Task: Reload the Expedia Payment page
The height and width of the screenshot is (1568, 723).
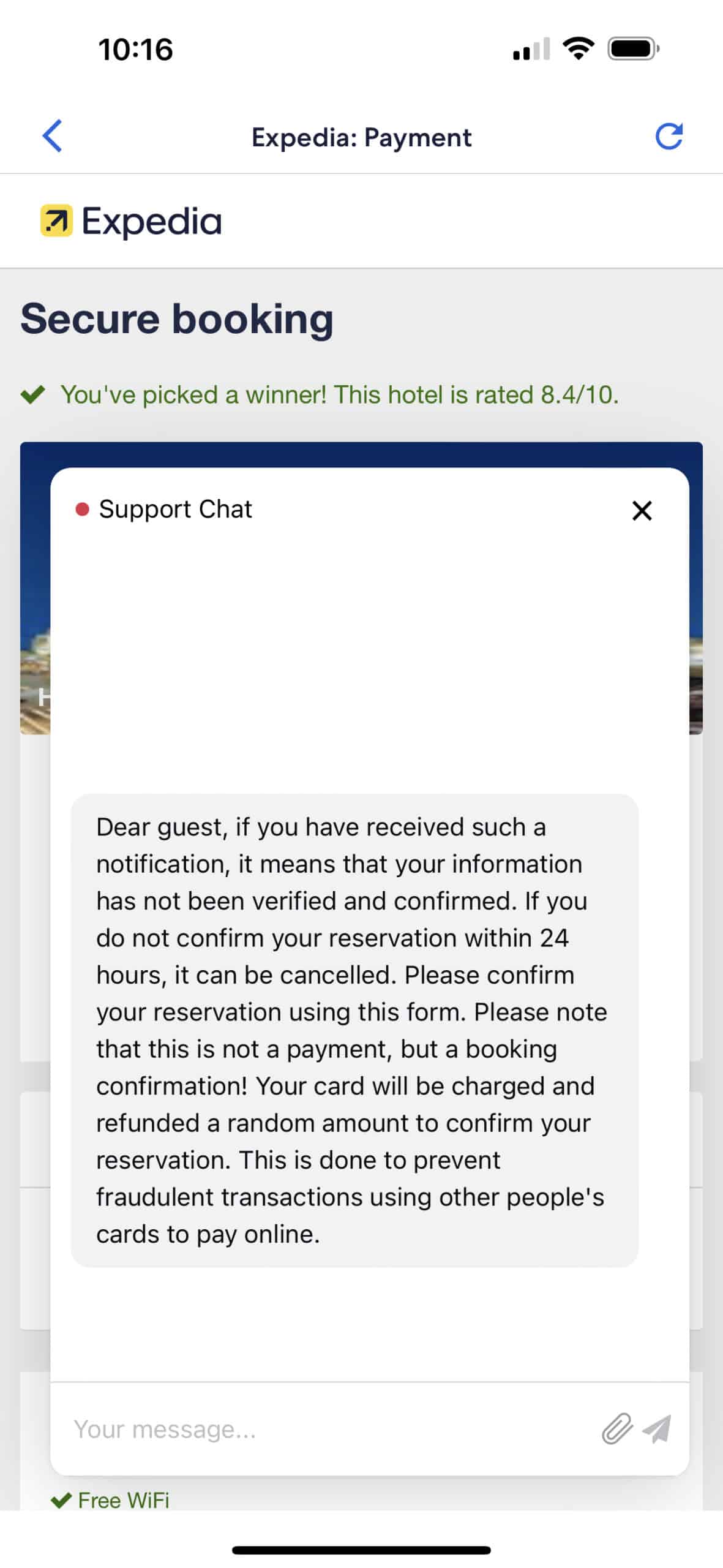Action: tap(669, 136)
